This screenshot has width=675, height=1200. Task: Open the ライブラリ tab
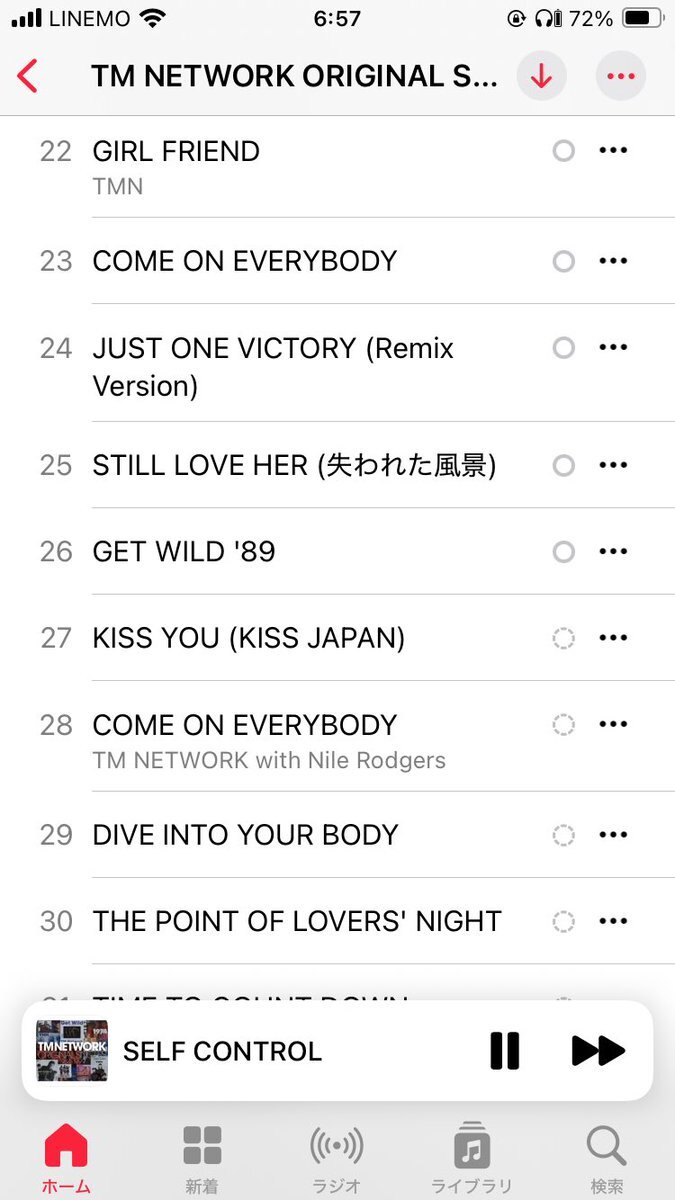click(x=471, y=1159)
